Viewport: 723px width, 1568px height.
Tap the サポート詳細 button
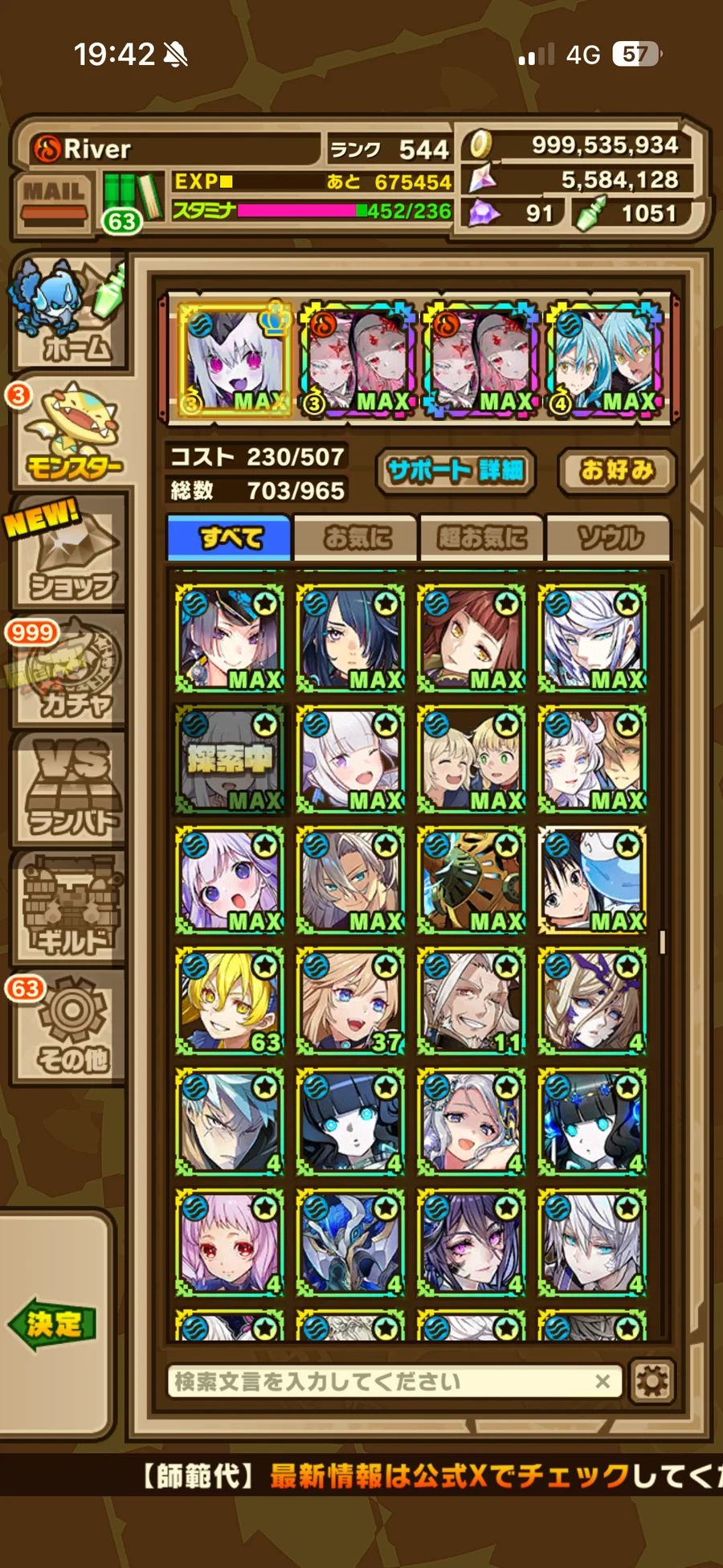click(455, 471)
